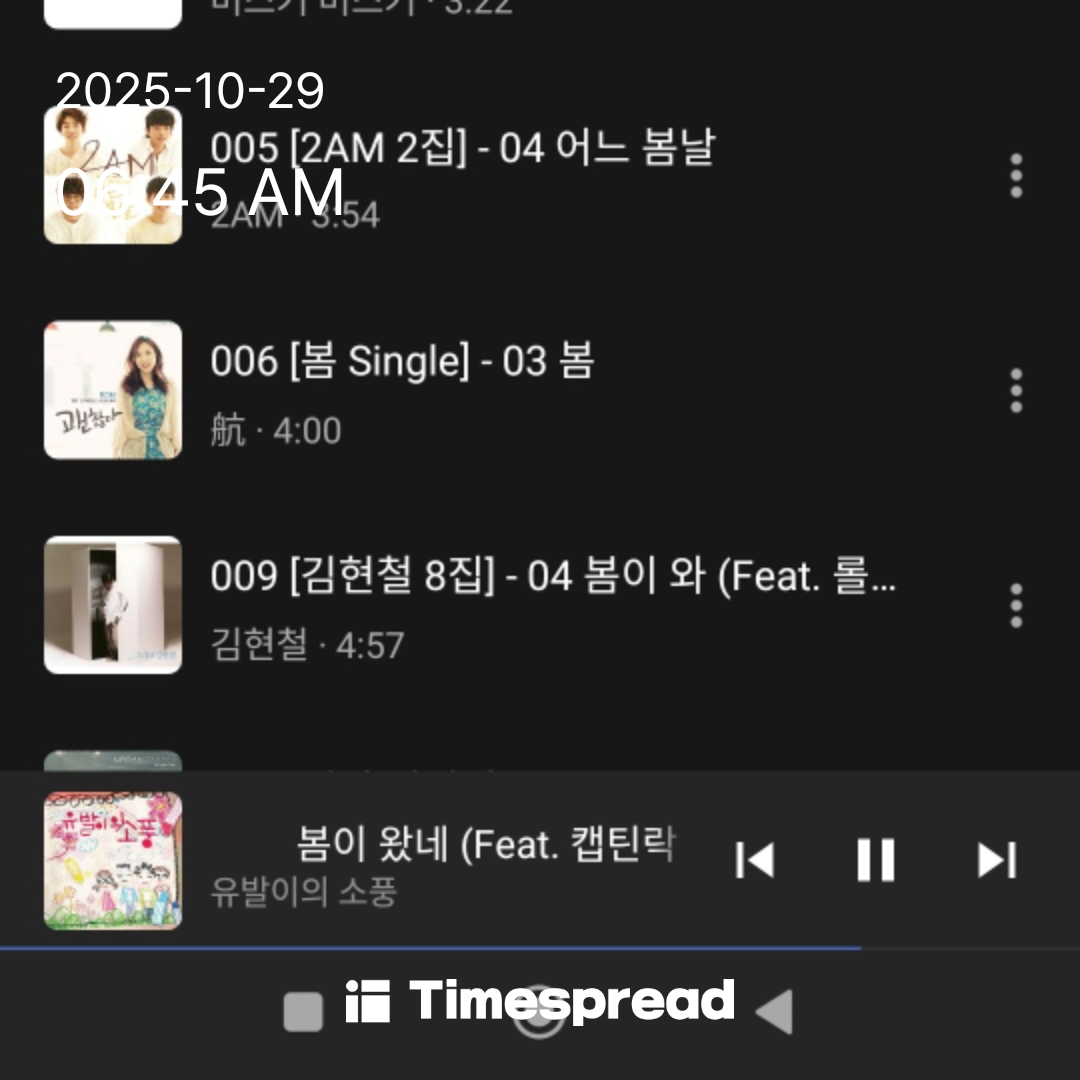Skip to the previous track
This screenshot has width=1080, height=1080.
point(755,860)
